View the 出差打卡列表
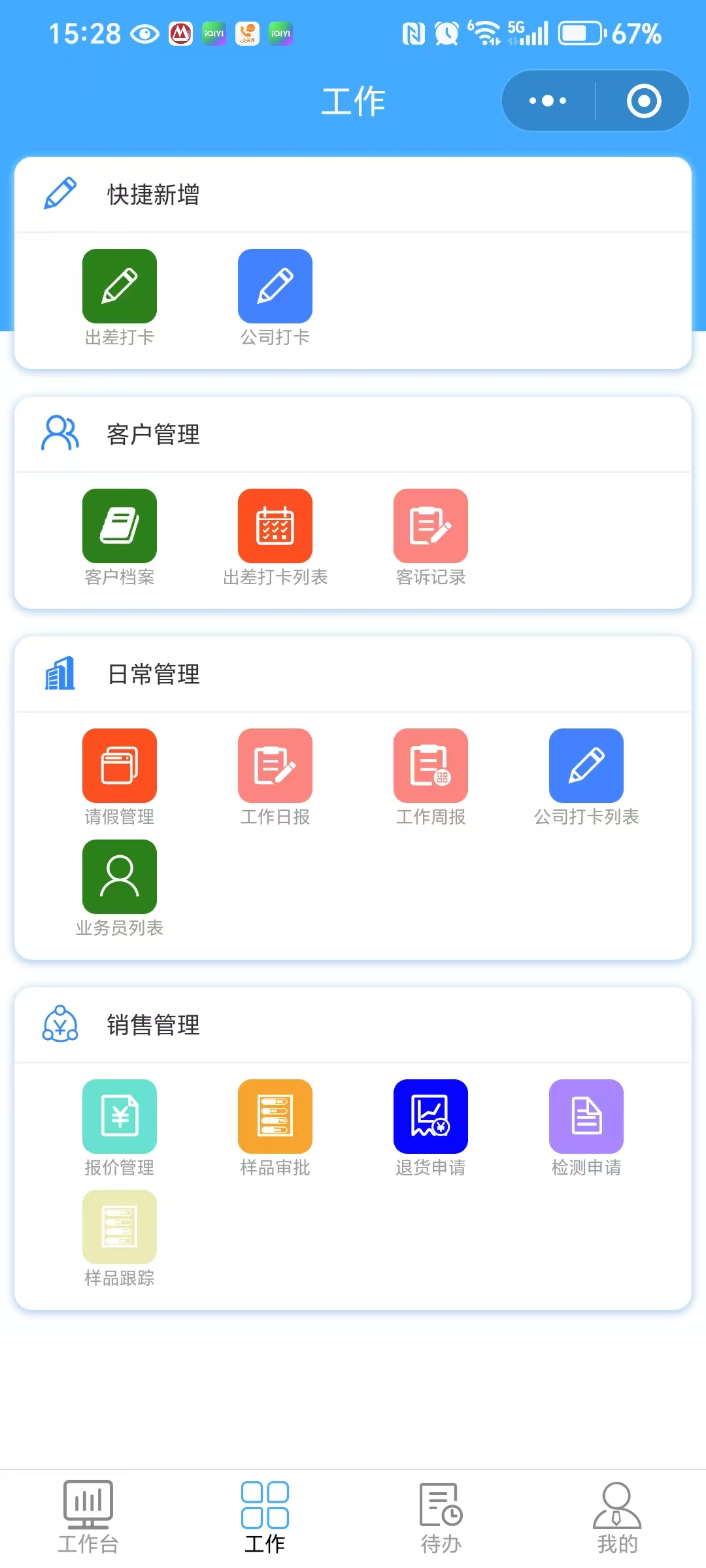706x1568 pixels. click(275, 526)
